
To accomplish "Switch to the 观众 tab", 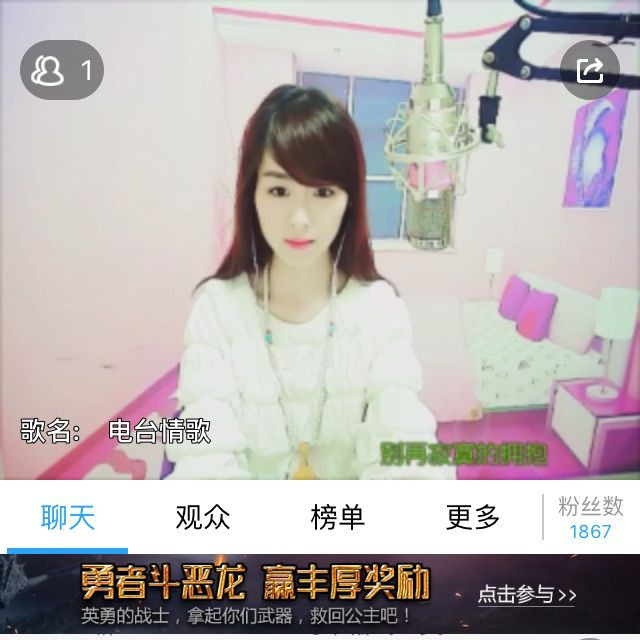I will (x=203, y=517).
